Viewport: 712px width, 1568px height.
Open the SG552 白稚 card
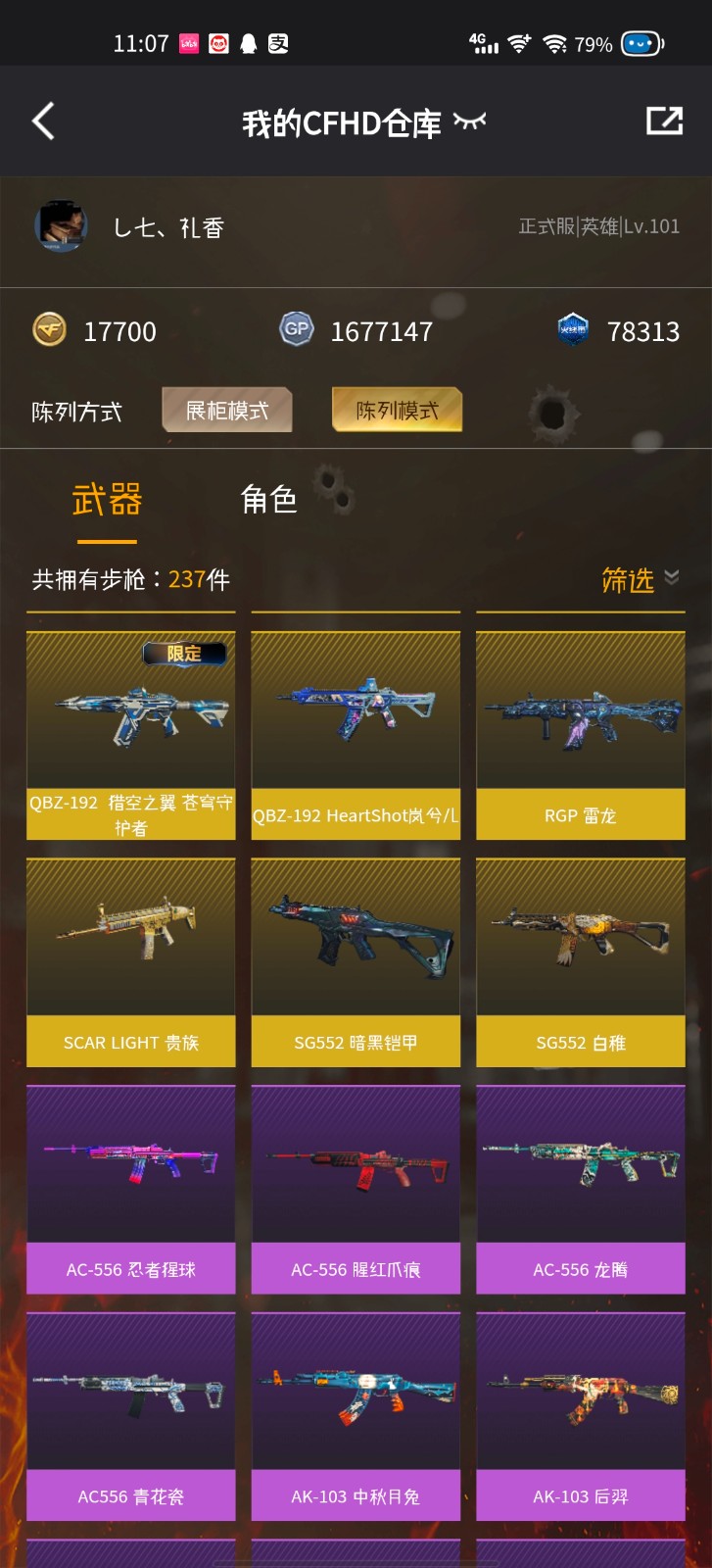click(x=581, y=962)
